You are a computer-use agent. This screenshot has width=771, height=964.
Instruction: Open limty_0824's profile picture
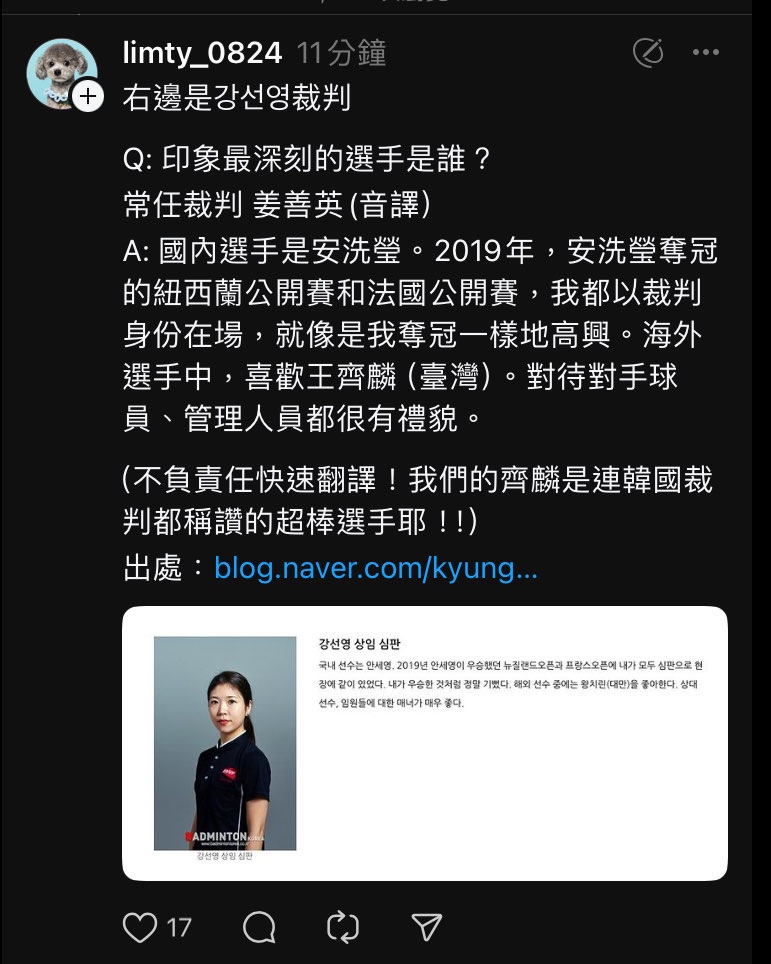point(60,72)
